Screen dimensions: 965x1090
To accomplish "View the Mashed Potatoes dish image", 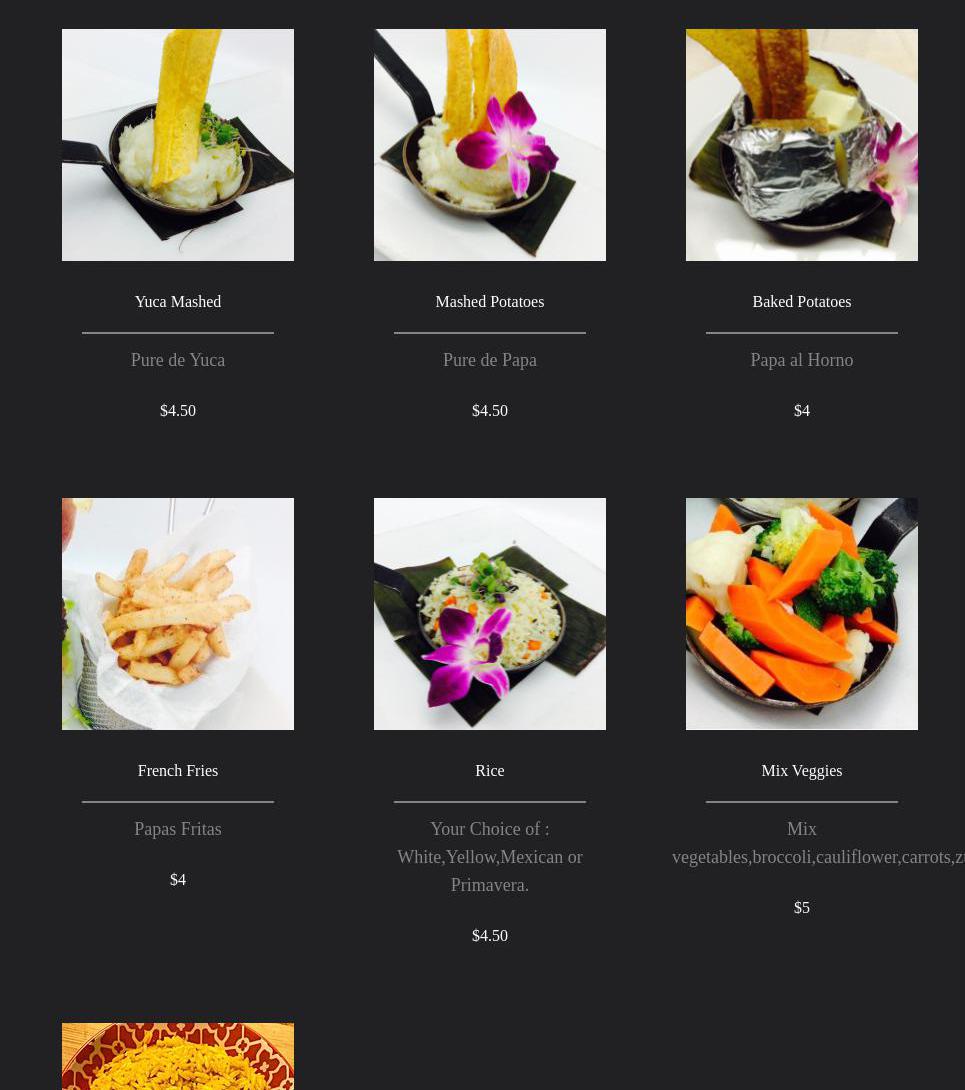I will (x=490, y=145).
